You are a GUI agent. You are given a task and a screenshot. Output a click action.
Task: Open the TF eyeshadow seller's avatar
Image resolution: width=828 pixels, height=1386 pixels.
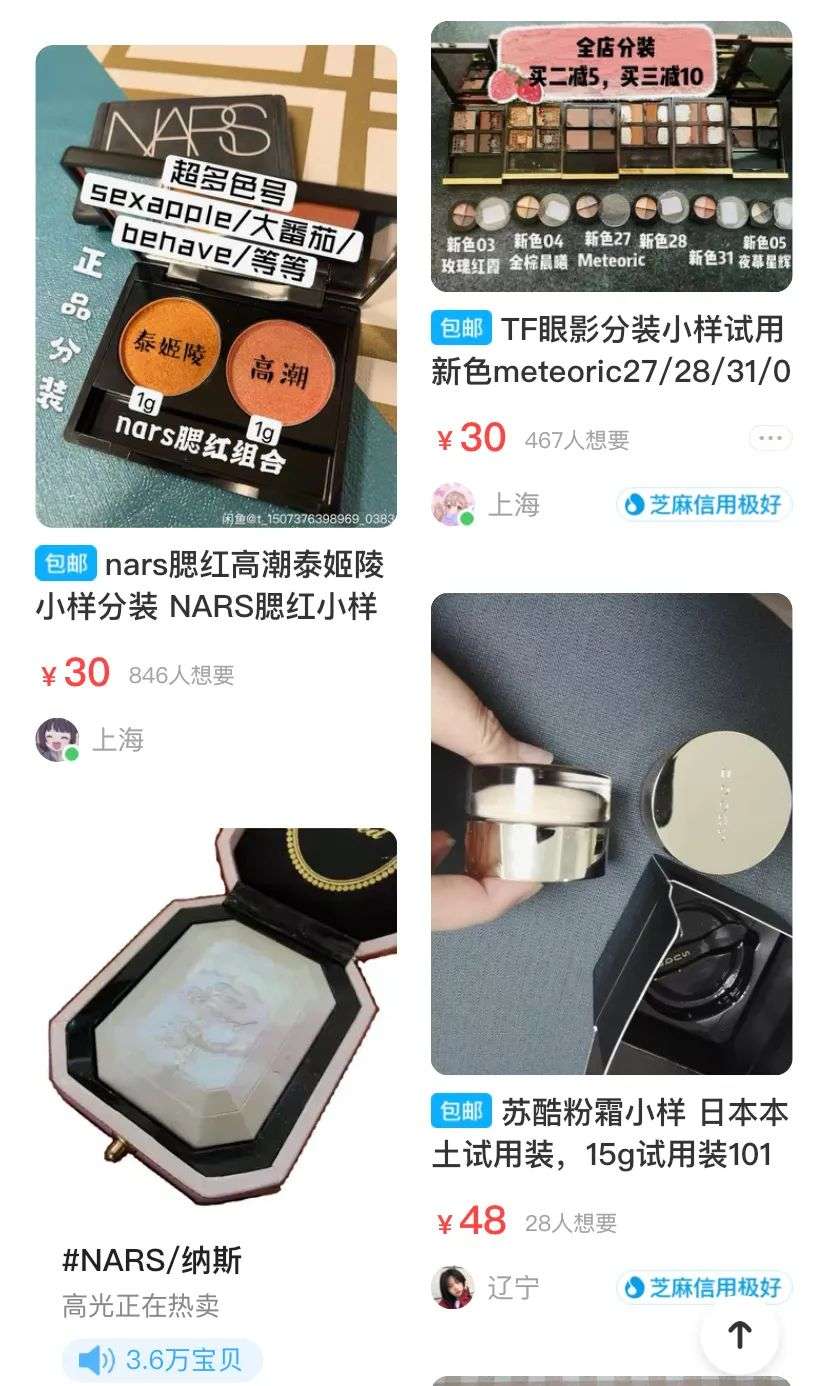click(452, 505)
